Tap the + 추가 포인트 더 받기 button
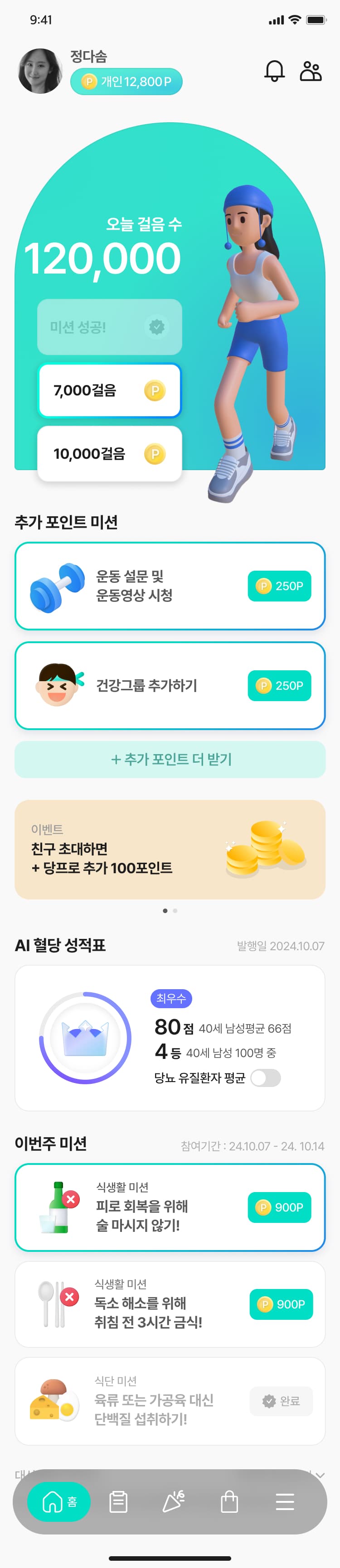 click(x=170, y=760)
